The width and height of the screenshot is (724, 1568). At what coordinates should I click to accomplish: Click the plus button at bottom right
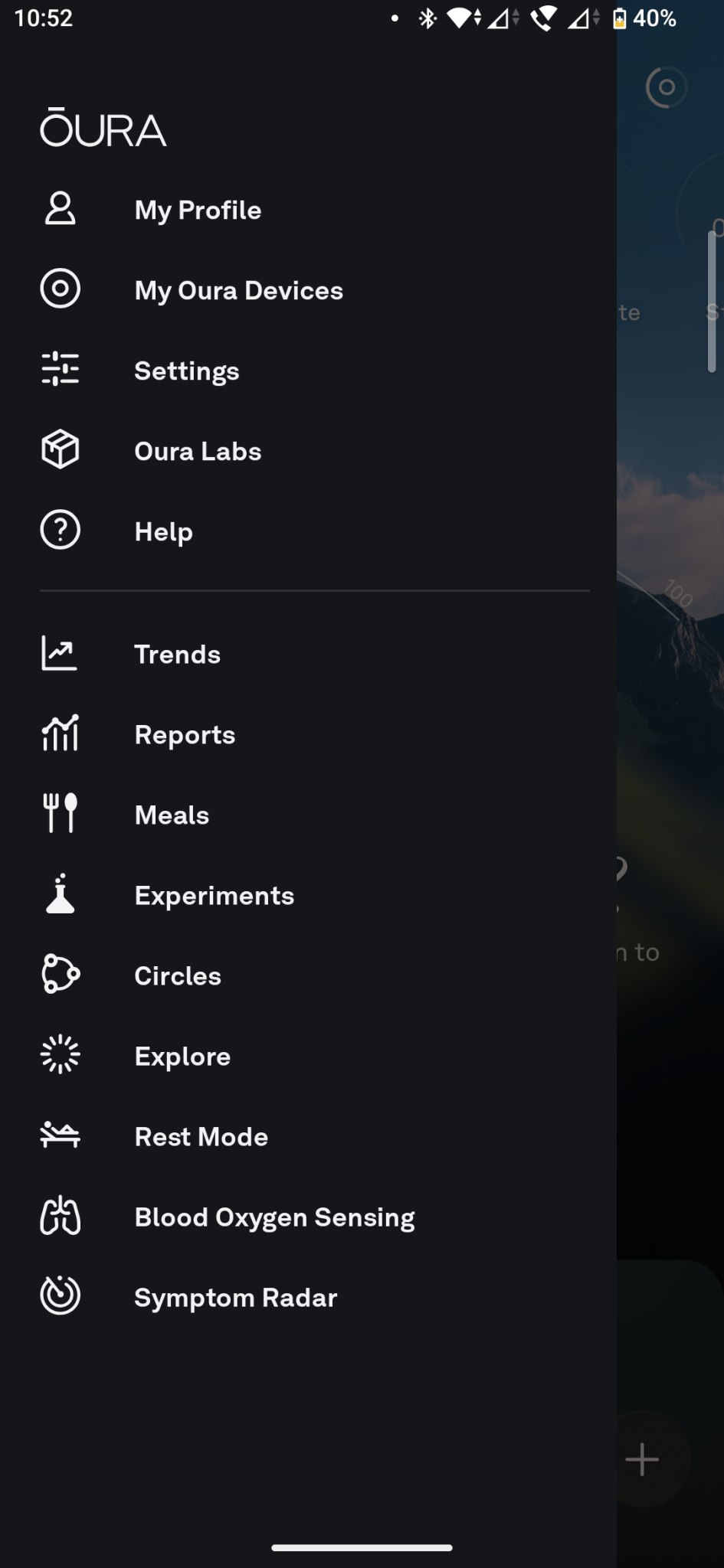[x=642, y=1459]
